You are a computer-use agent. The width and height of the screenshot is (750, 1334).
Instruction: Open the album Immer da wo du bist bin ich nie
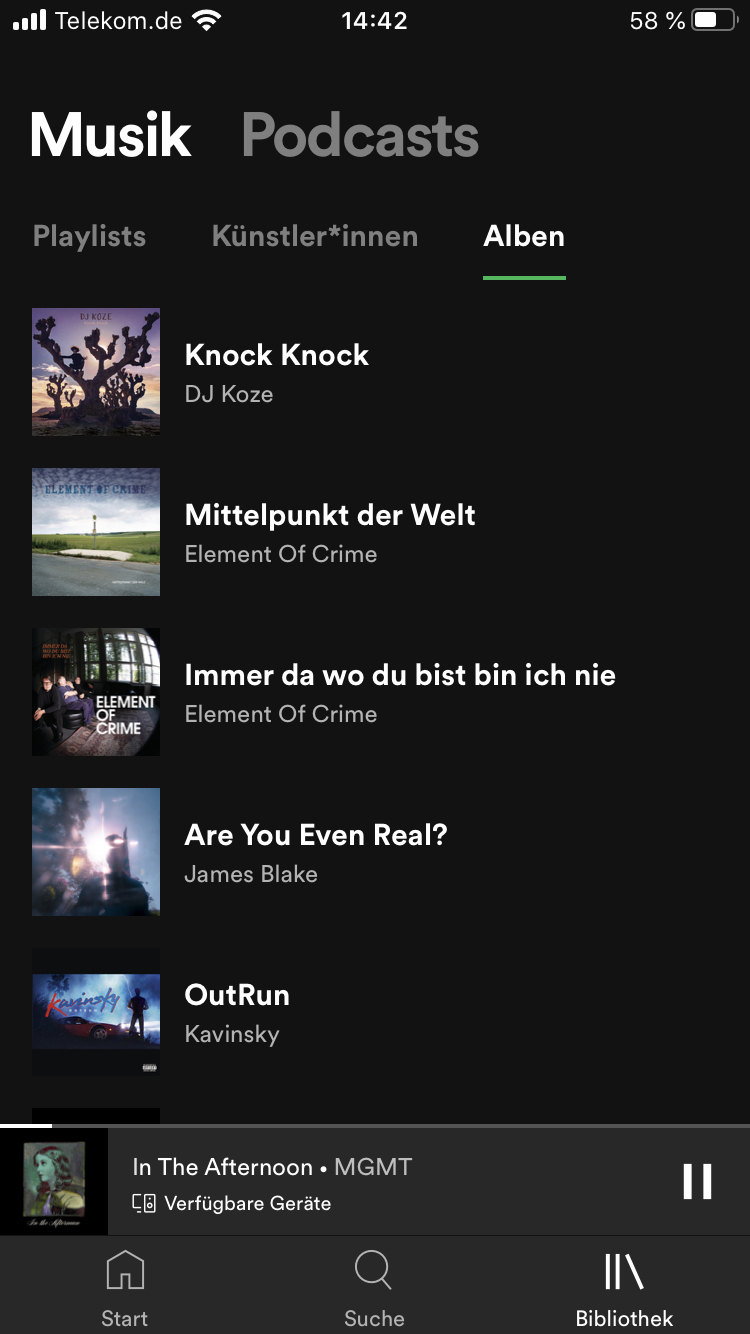pos(400,675)
